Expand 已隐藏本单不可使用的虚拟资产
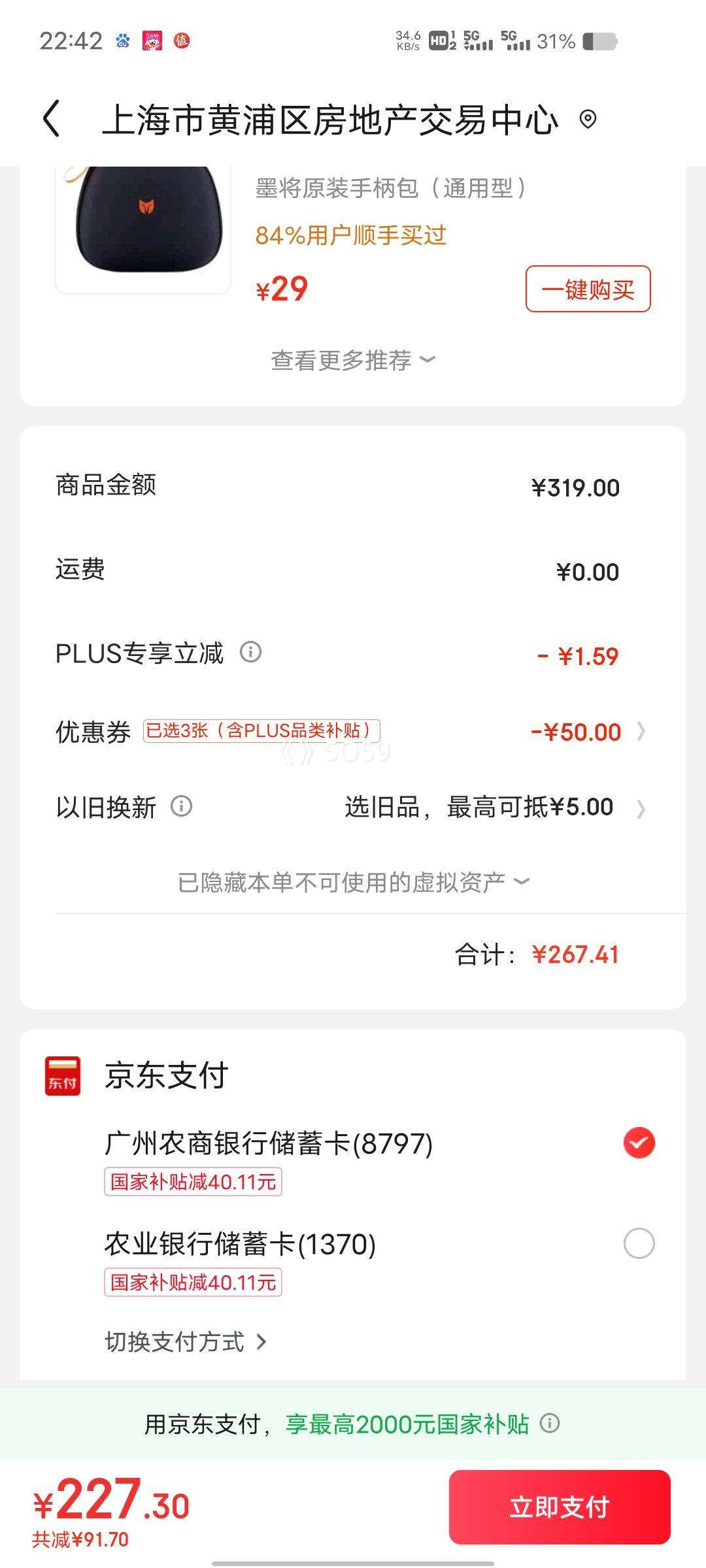Image resolution: width=706 pixels, height=1568 pixels. click(353, 883)
